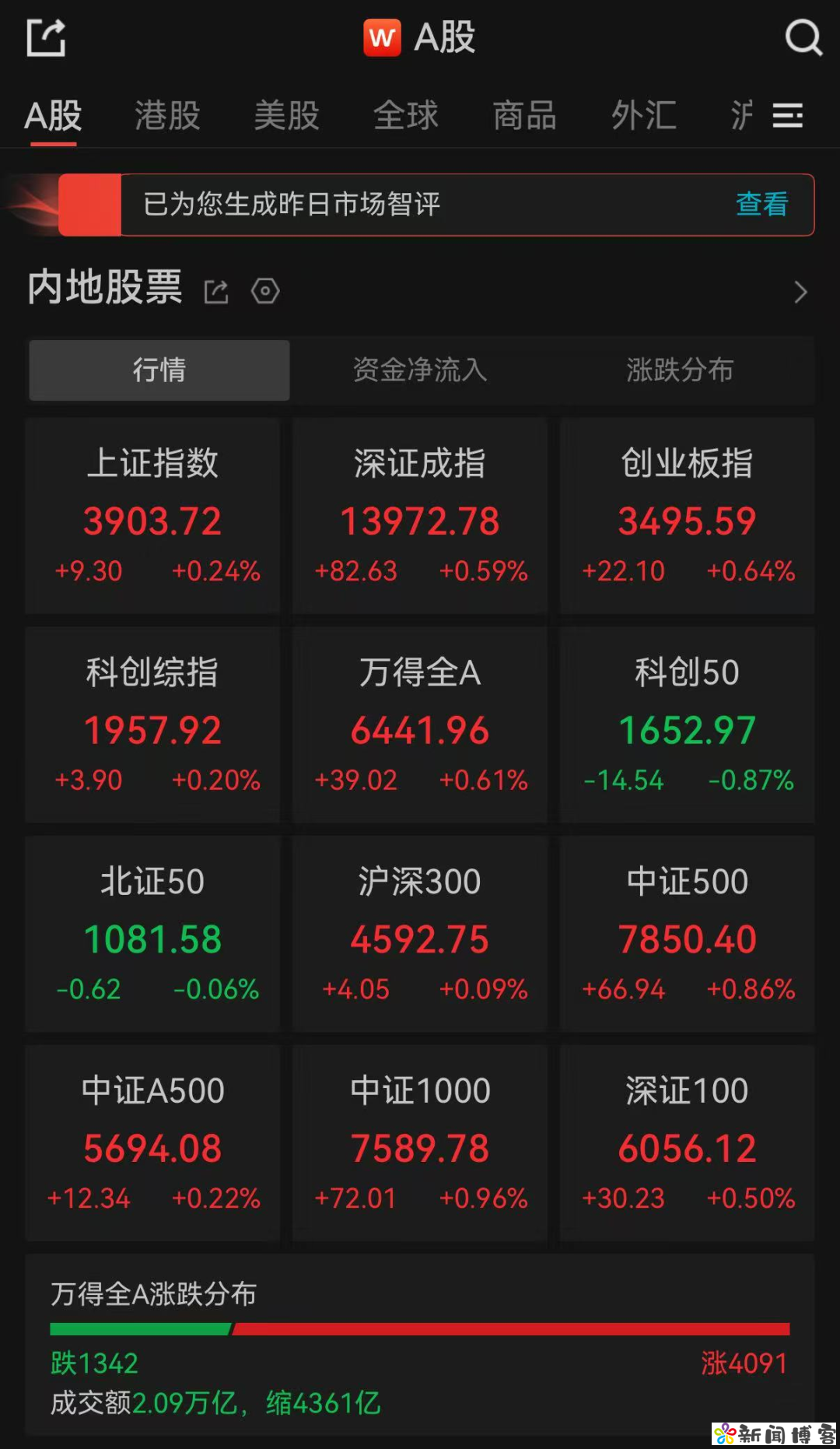
Task: Switch to the 美股 tab
Action: [286, 116]
